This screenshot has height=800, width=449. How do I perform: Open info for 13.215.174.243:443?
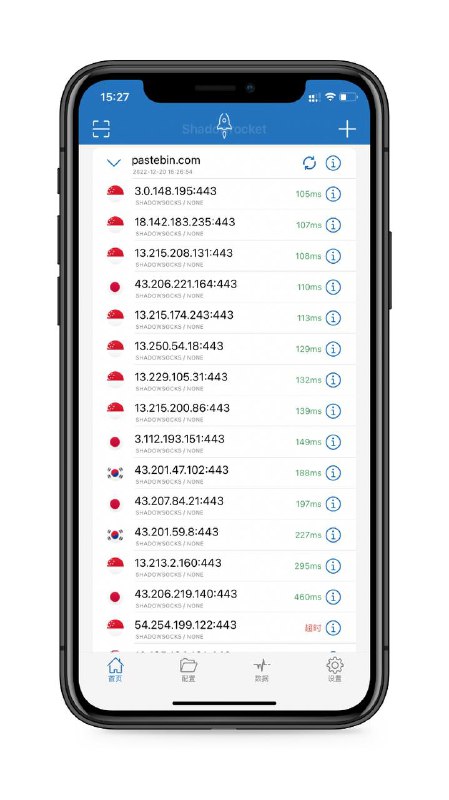tap(333, 318)
